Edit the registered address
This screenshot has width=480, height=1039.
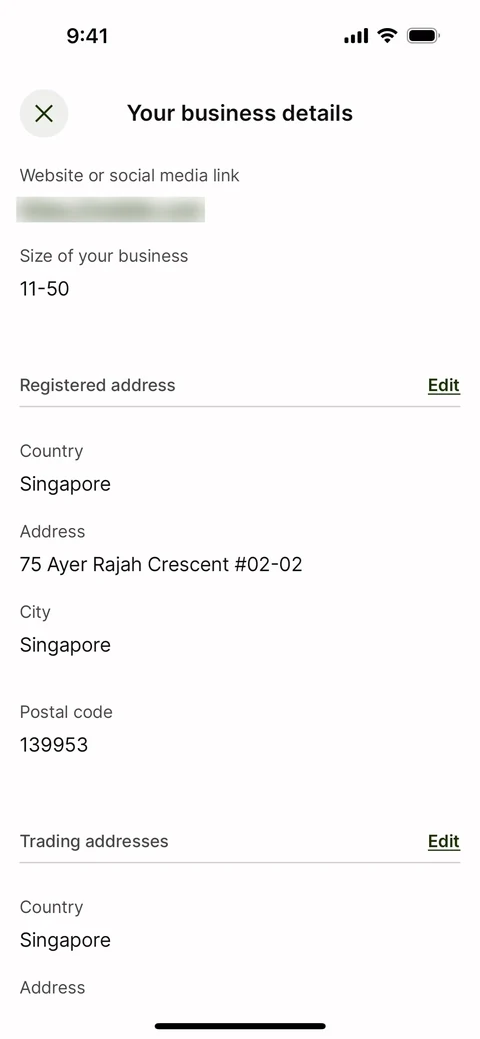tap(444, 386)
